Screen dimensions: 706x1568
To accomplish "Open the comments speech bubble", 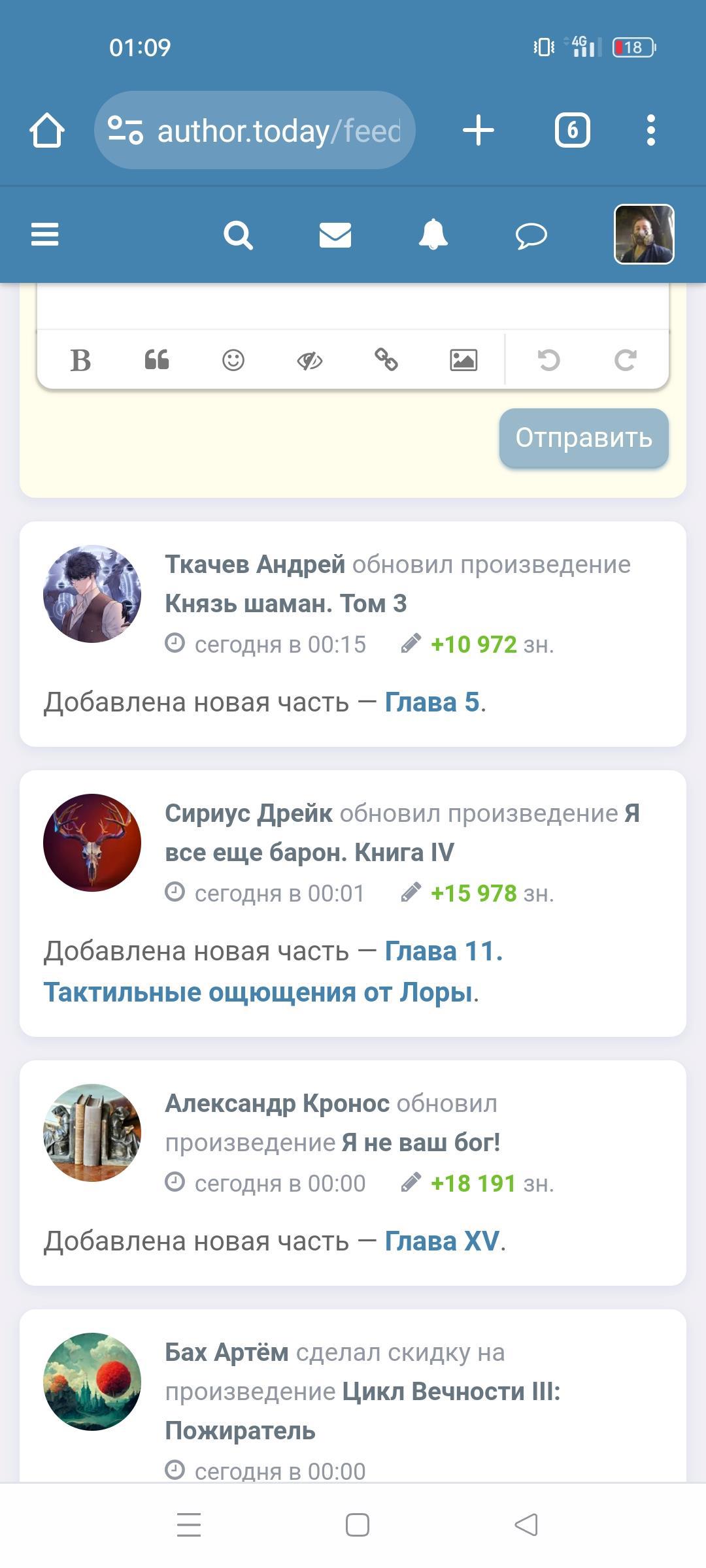I will (531, 235).
